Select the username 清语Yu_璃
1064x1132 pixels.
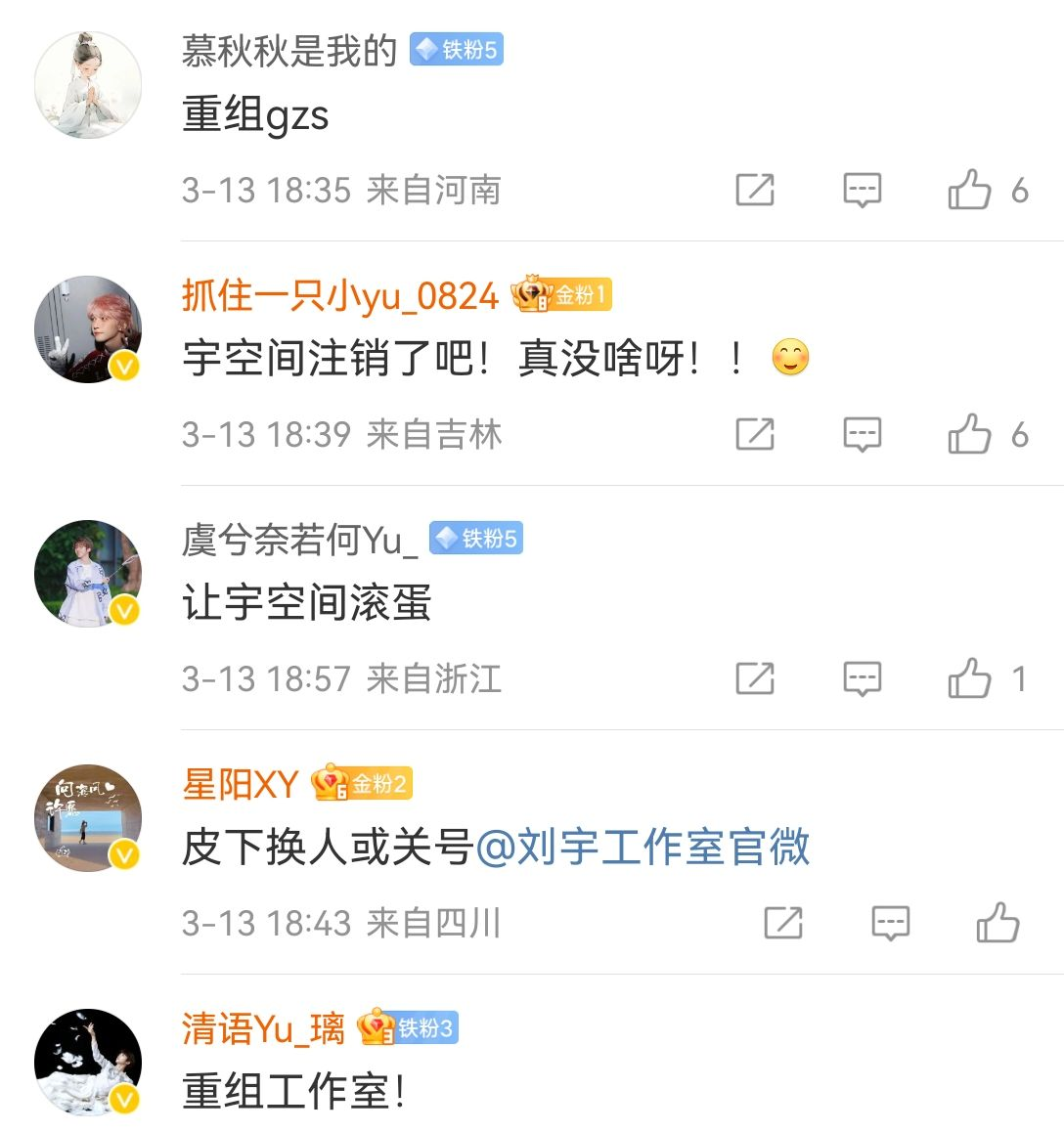point(259,1027)
